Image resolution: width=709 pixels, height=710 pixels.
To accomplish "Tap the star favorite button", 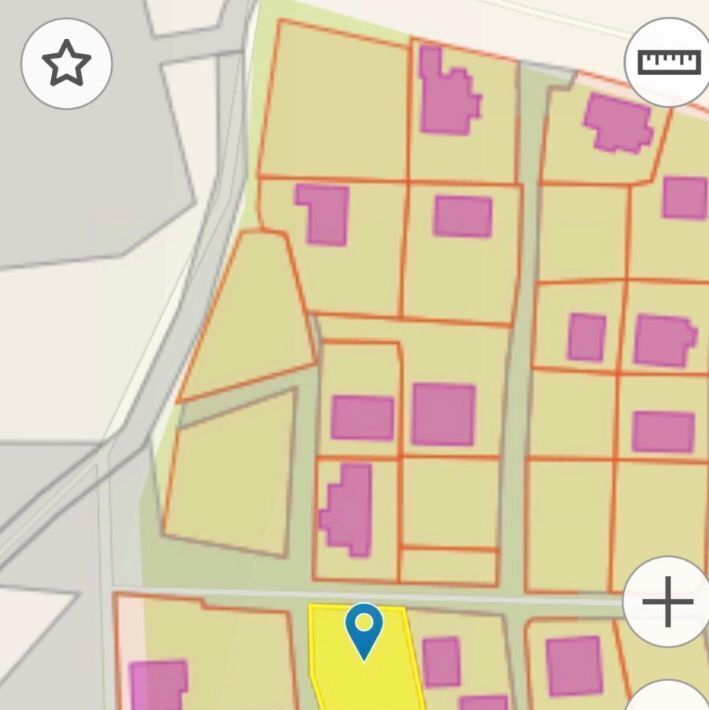I will coord(66,64).
